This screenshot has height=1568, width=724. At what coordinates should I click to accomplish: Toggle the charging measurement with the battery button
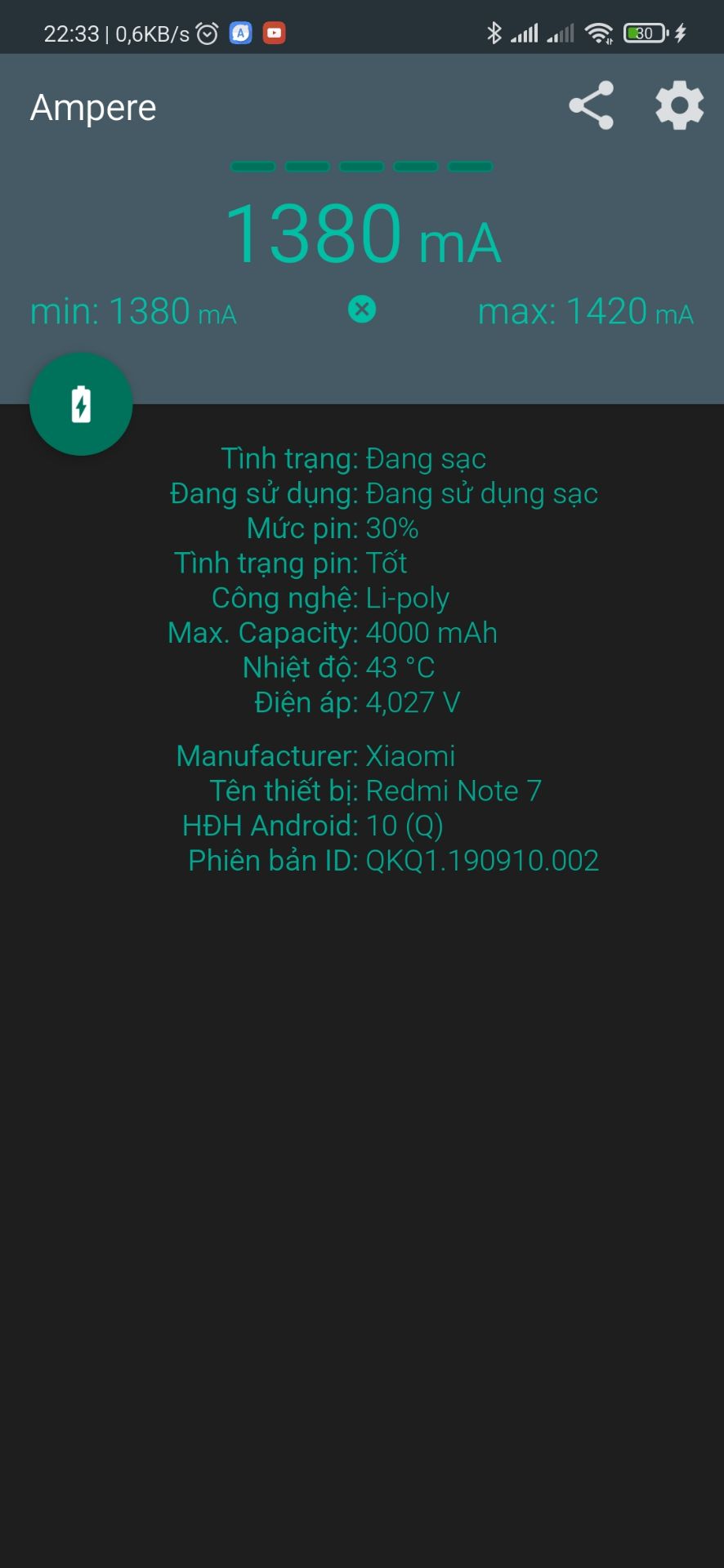[x=80, y=403]
